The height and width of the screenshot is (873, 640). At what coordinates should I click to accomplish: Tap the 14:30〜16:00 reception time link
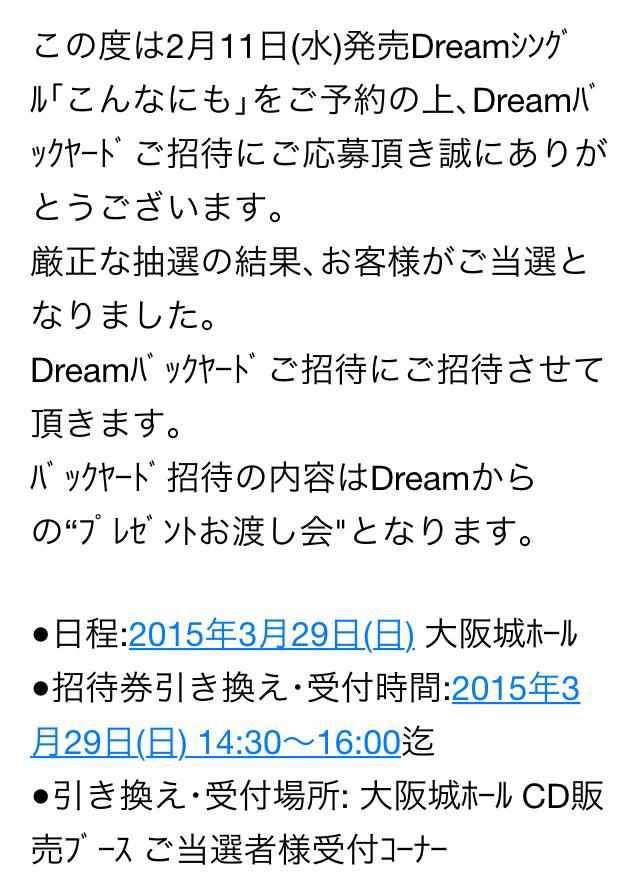coord(298,741)
